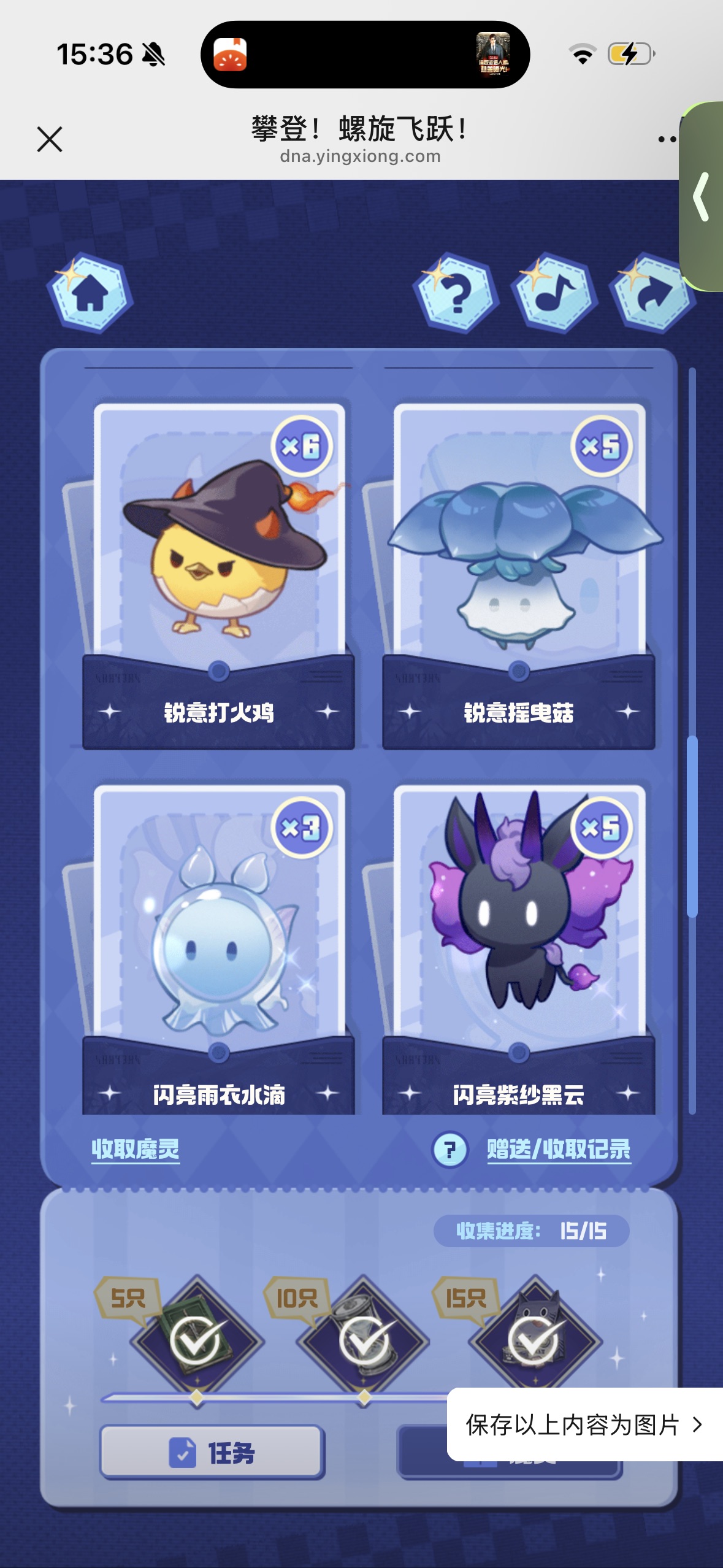This screenshot has height=1568, width=723.
Task: Open the question mark help icon
Action: click(456, 293)
